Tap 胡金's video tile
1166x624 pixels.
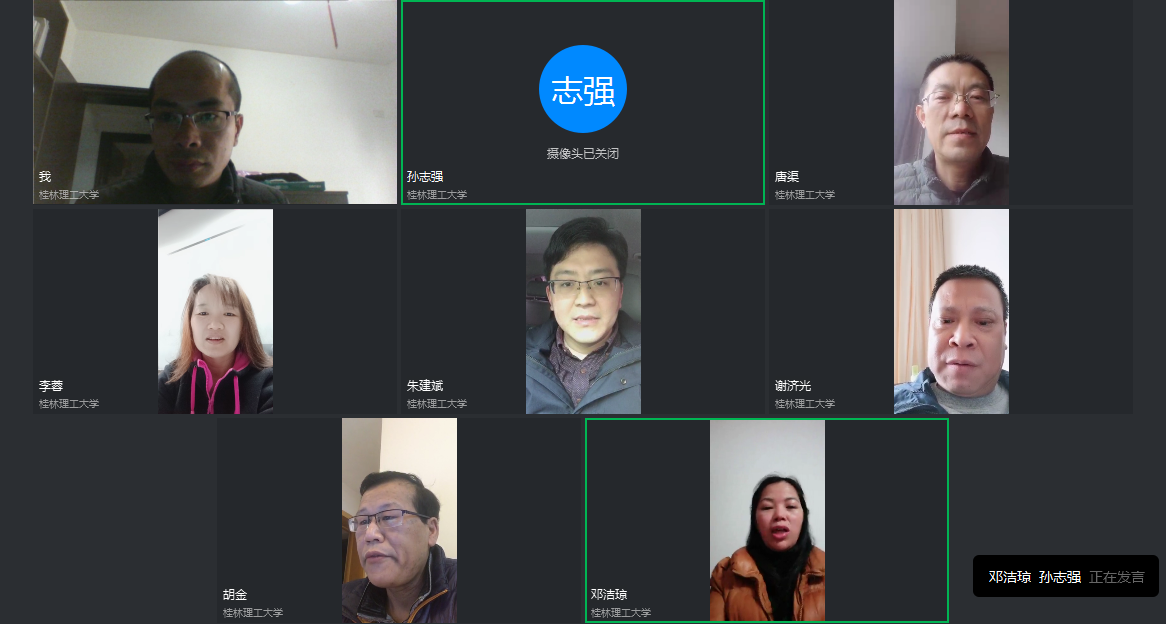399,520
